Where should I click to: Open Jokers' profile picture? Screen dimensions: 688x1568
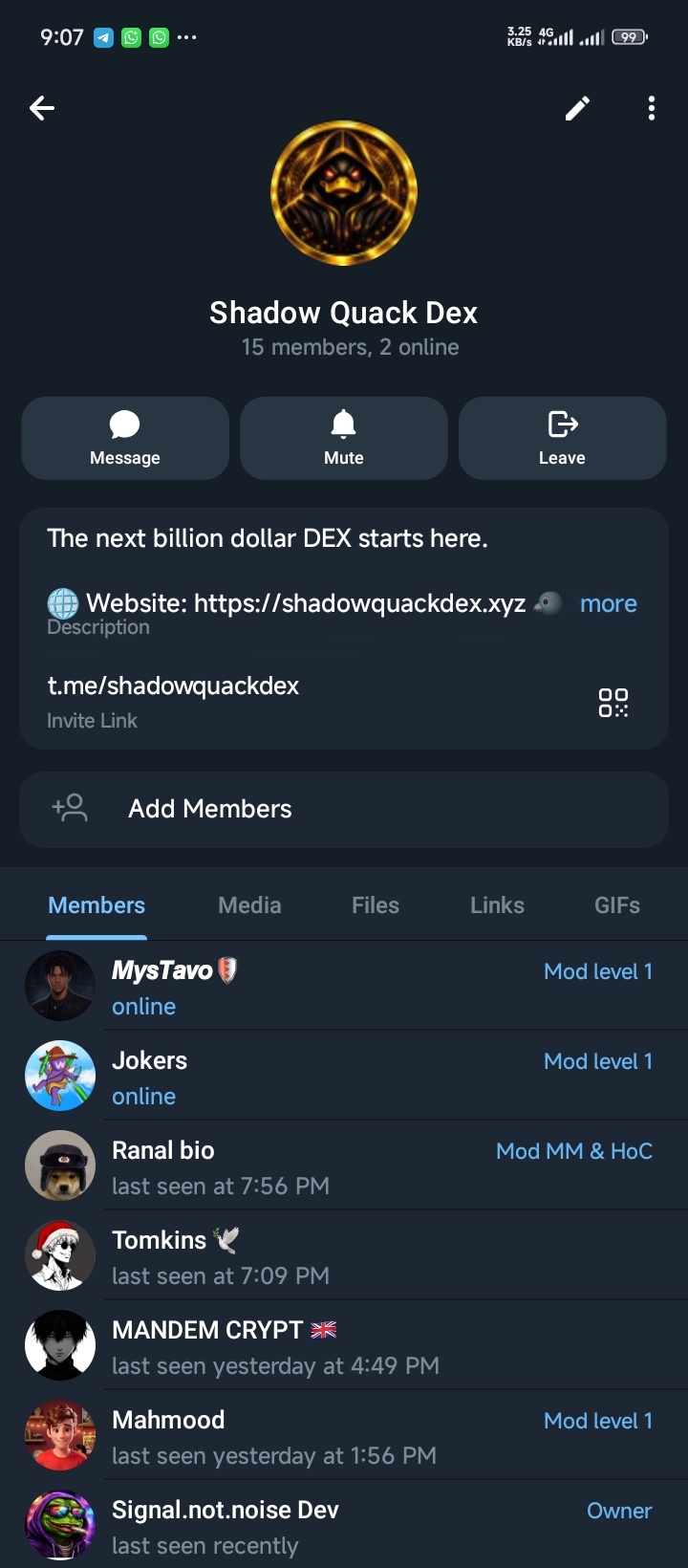click(x=59, y=1075)
